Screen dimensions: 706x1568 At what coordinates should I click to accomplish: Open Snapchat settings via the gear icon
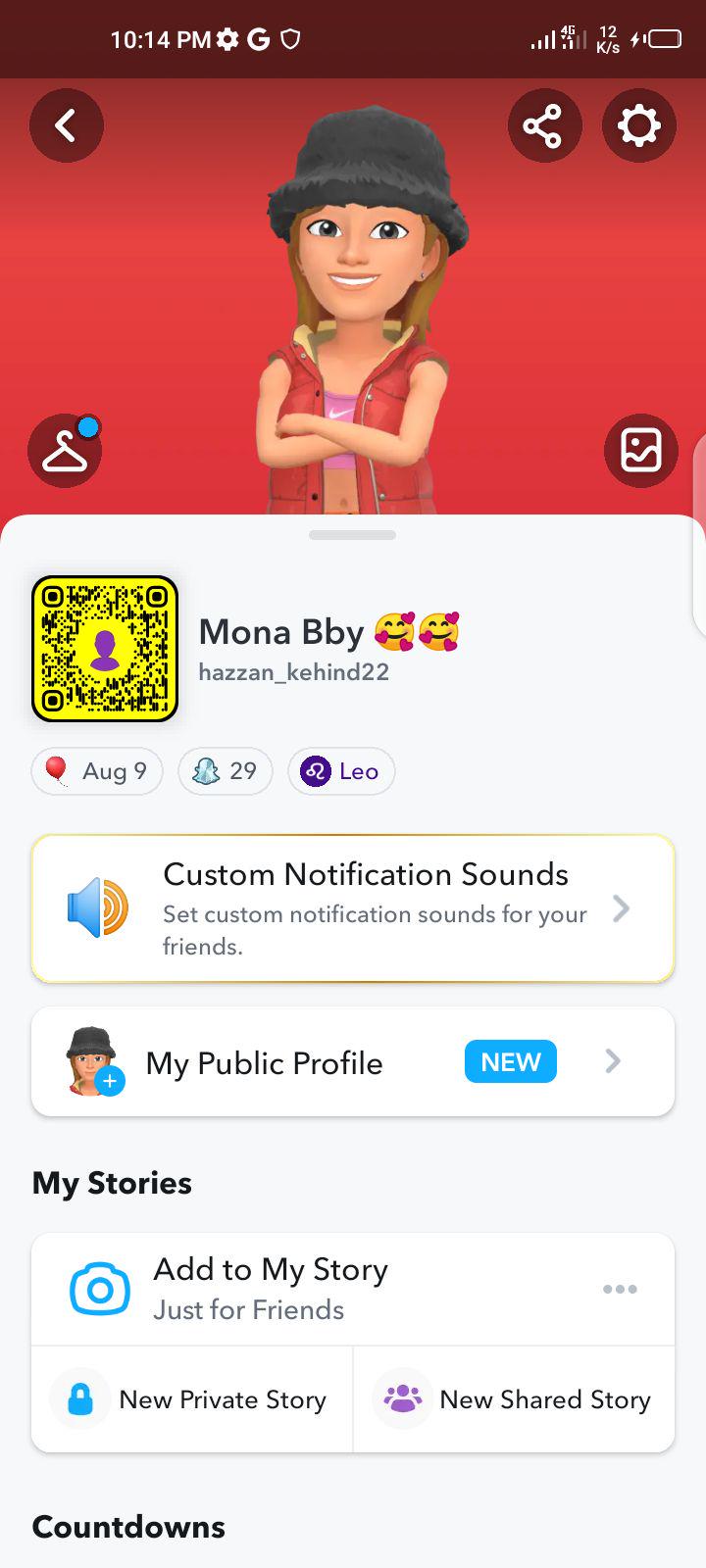[x=638, y=125]
